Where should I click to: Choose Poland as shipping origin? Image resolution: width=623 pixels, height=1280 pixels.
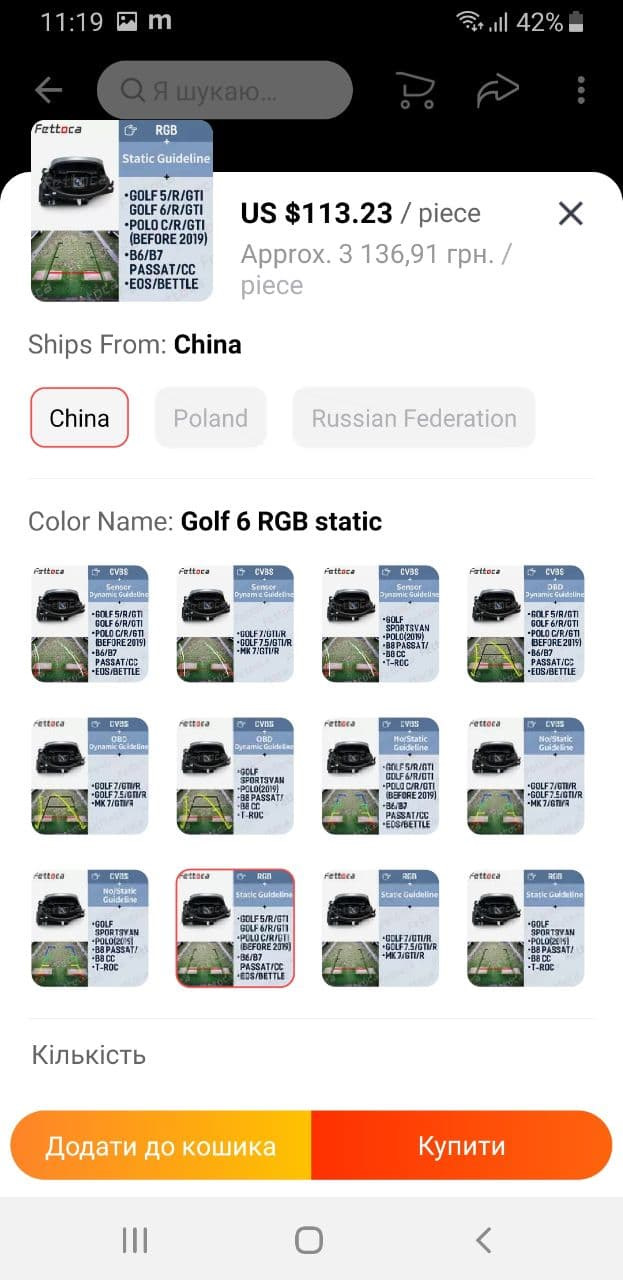click(x=210, y=418)
